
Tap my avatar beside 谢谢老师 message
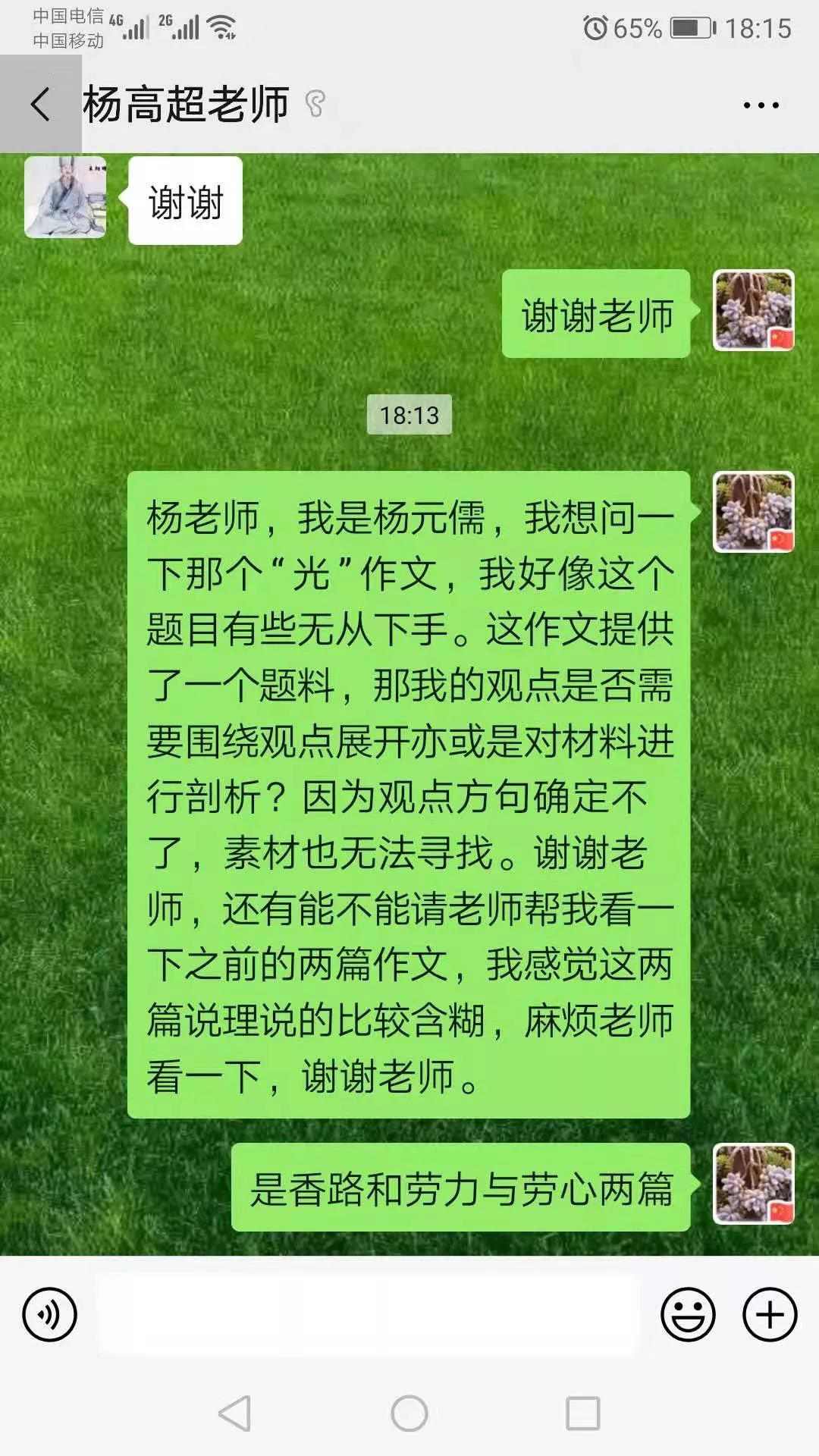[x=753, y=310]
